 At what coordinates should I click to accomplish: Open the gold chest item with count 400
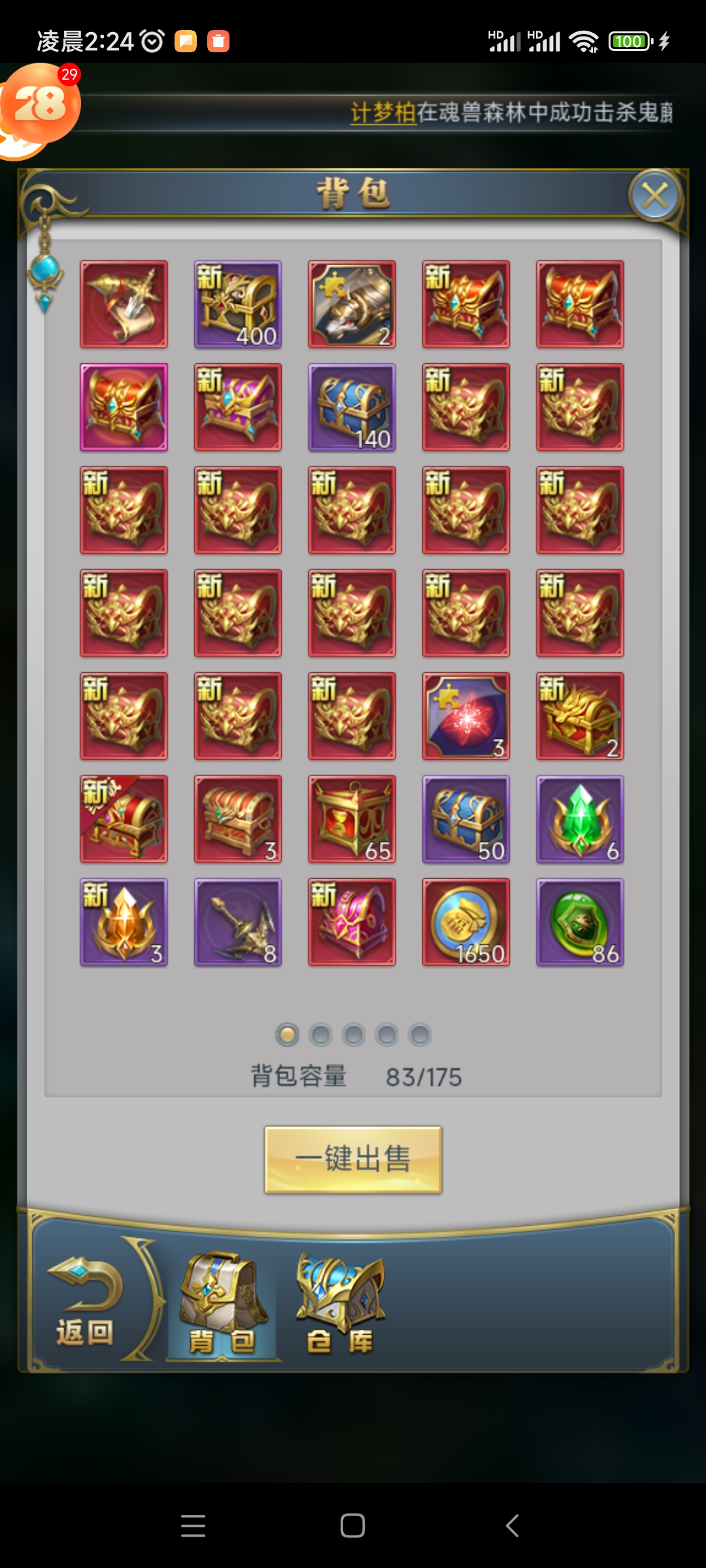pos(238,304)
